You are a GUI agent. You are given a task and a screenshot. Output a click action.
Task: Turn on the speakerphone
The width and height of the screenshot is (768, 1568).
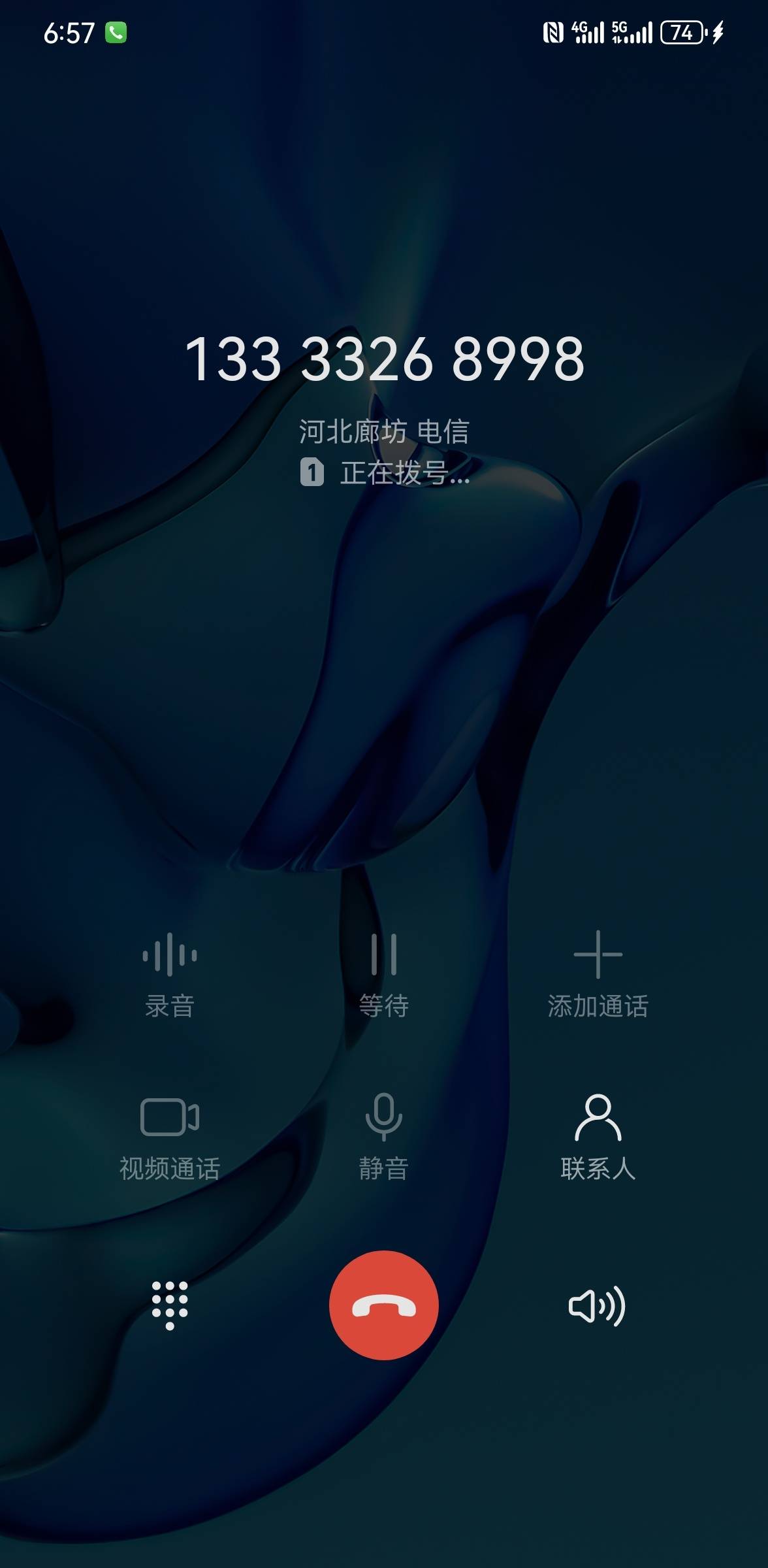[x=597, y=1305]
